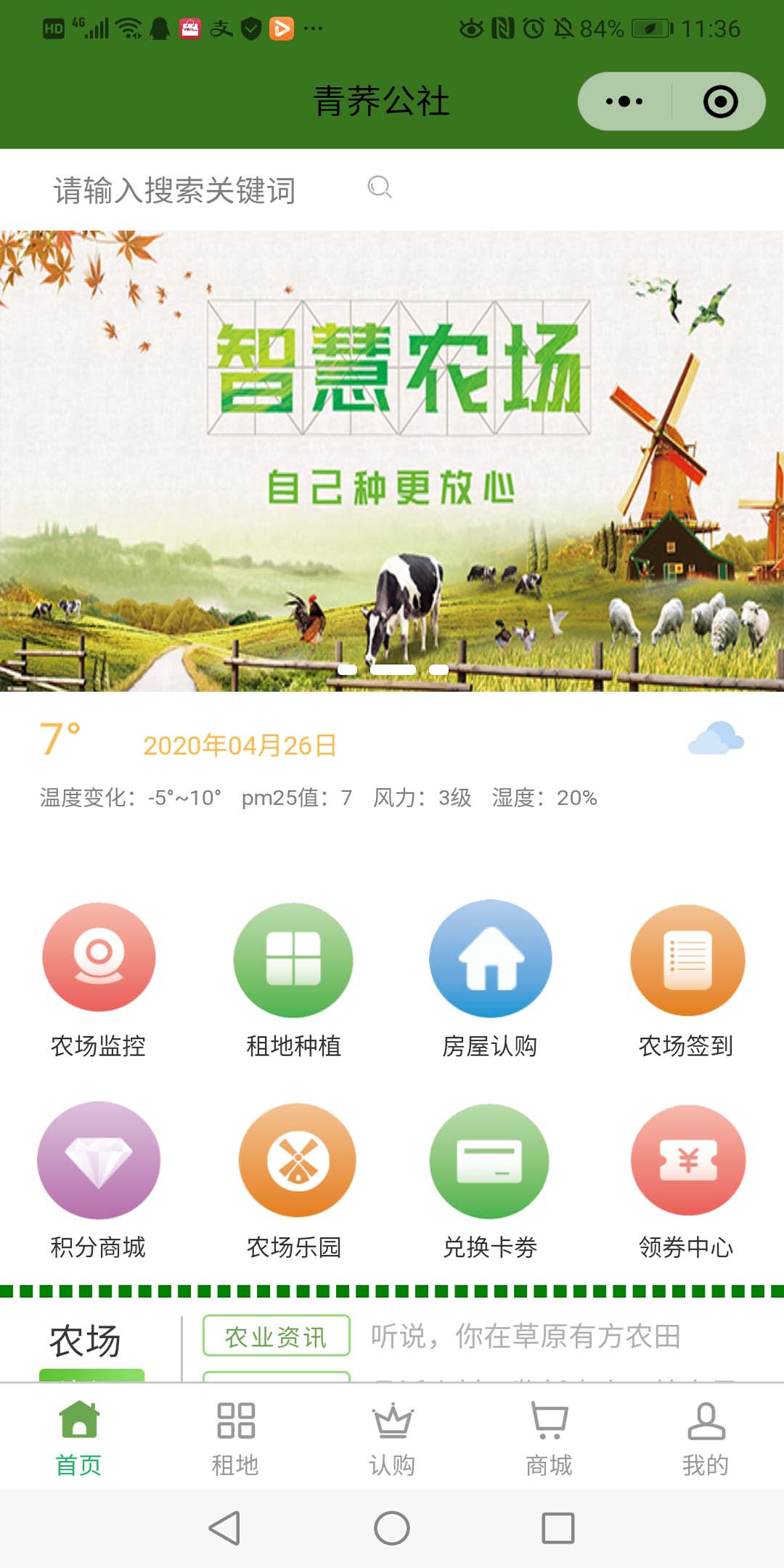Tap the system back button
The width and height of the screenshot is (784, 1568).
click(x=224, y=1528)
